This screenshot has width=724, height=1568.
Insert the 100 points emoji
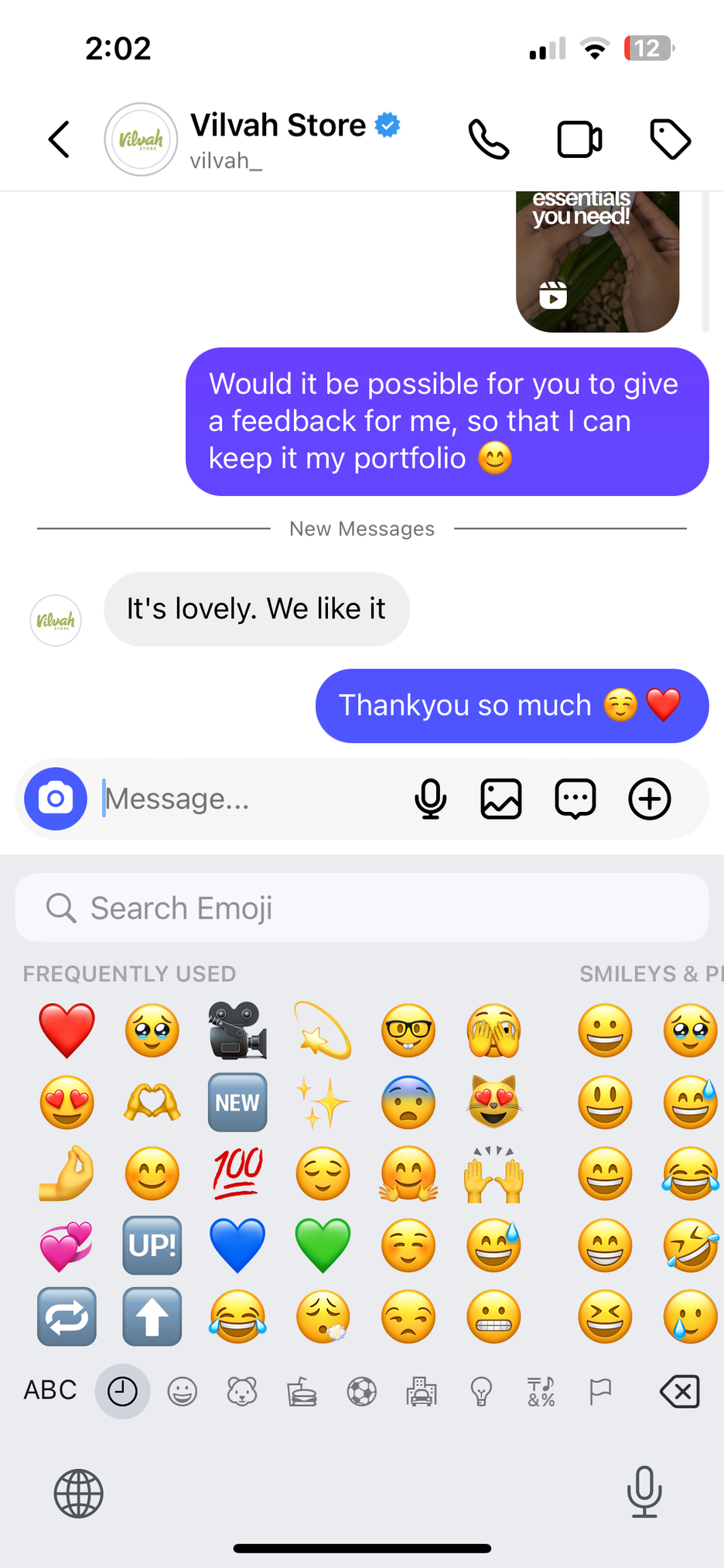pos(237,1173)
